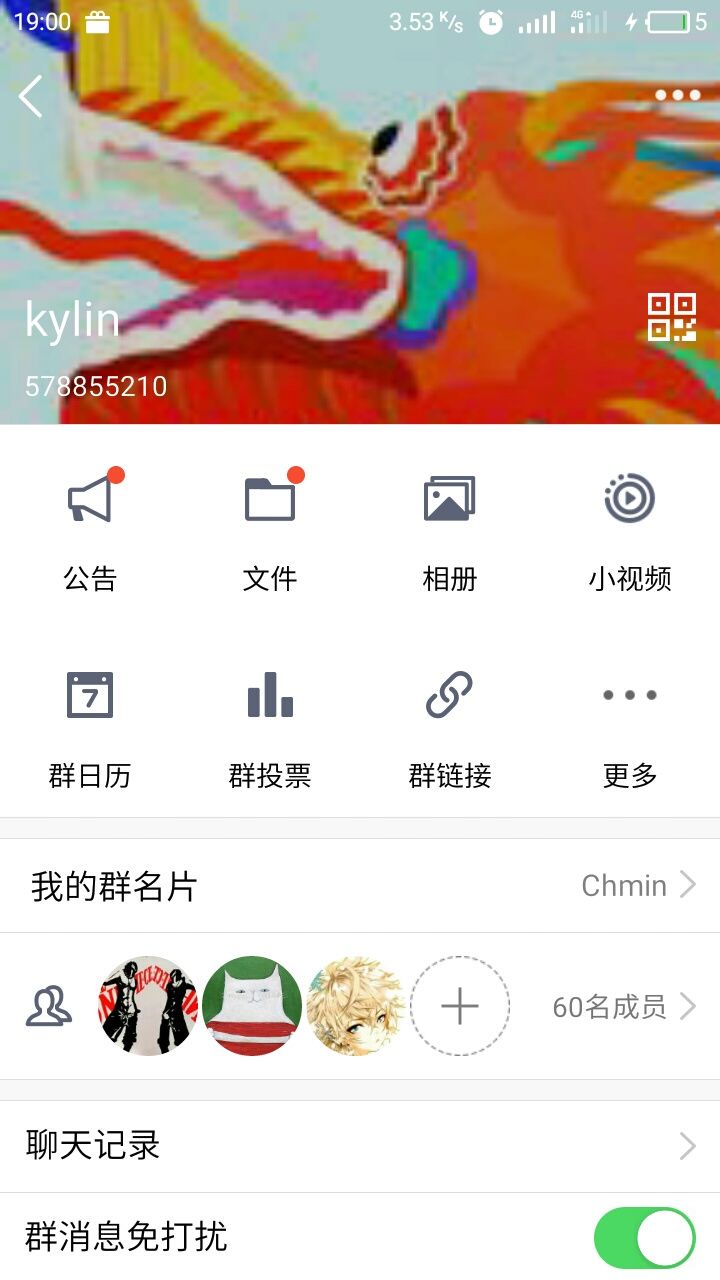Open the three-dot overflow menu
Screen dimensions: 720x1280
pyautogui.click(x=677, y=96)
